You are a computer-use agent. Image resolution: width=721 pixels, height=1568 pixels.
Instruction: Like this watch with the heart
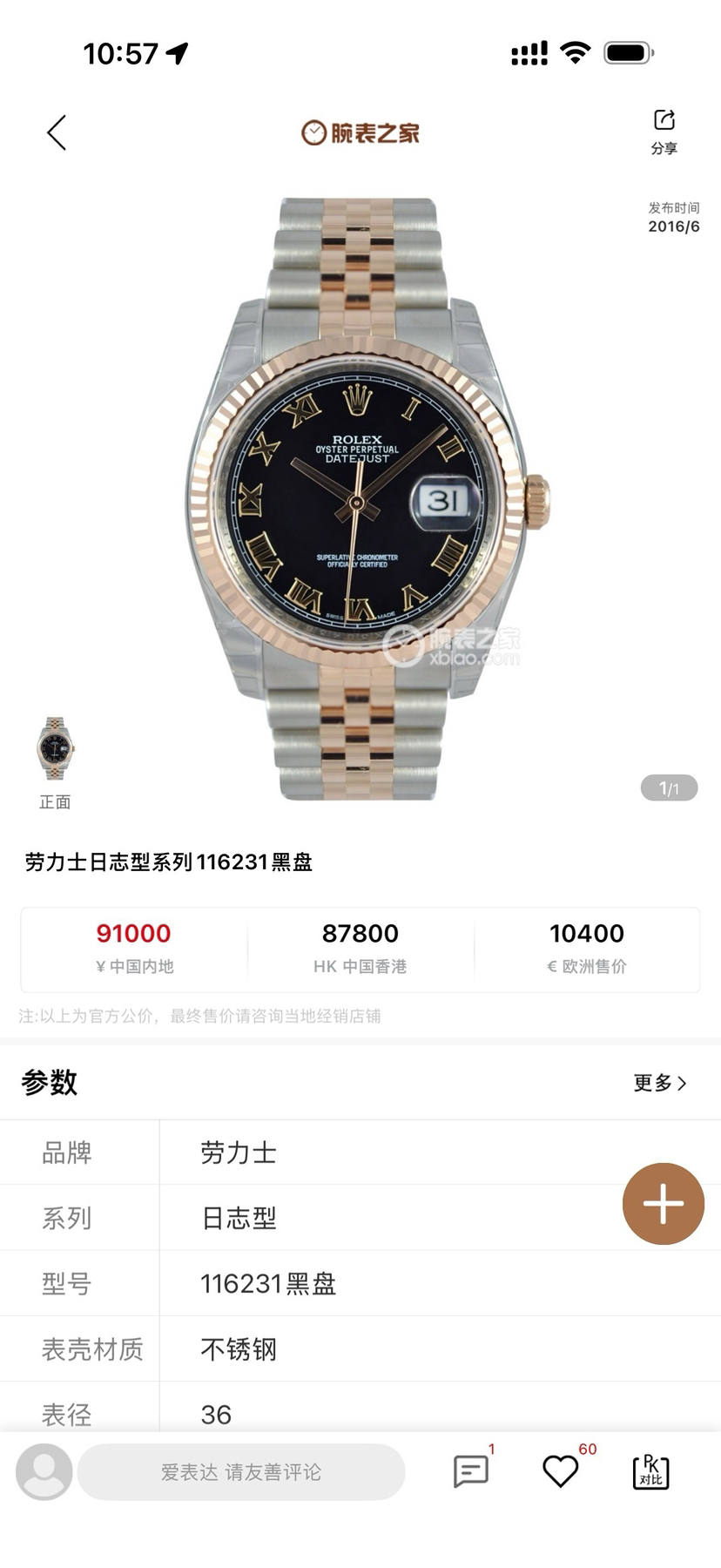point(560,1471)
